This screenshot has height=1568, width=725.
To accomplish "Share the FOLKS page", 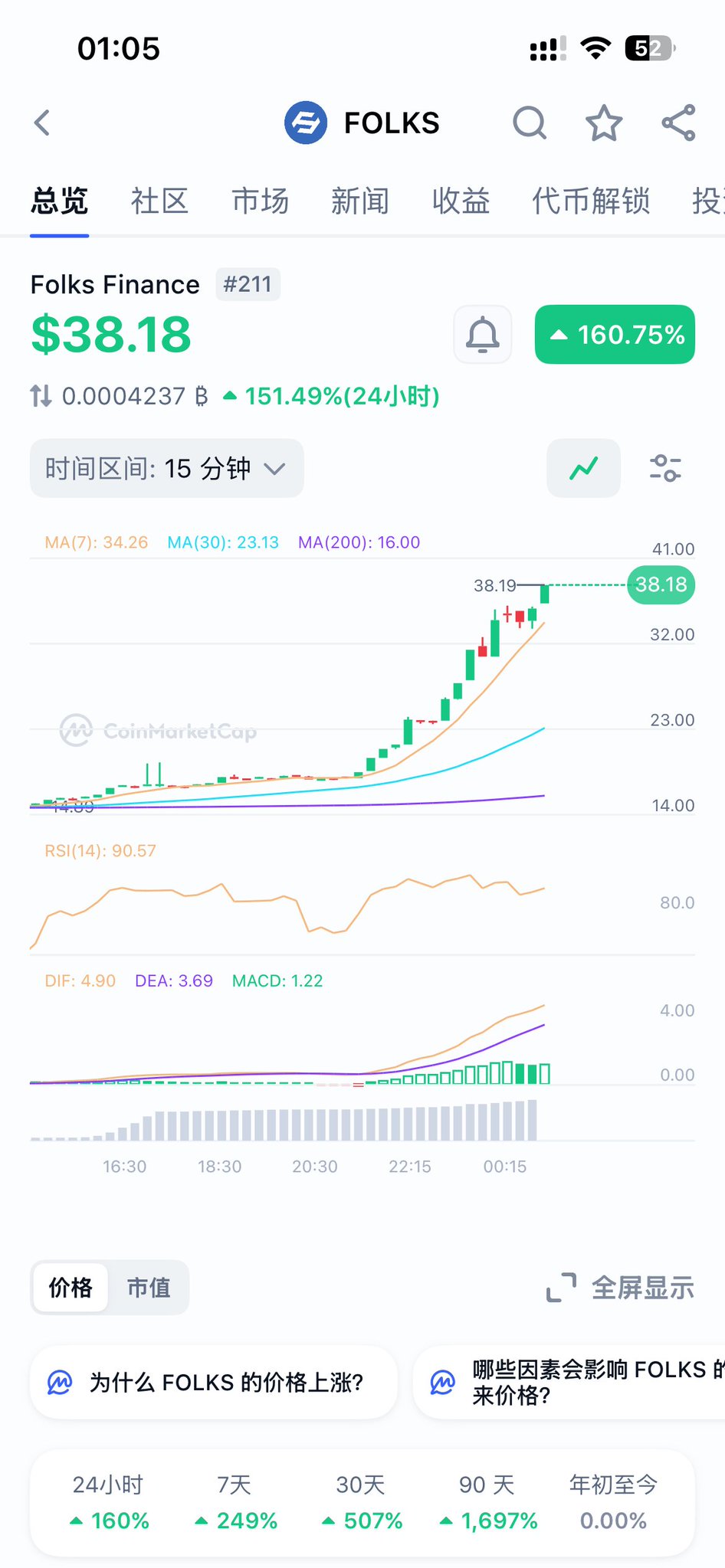I will tap(678, 123).
